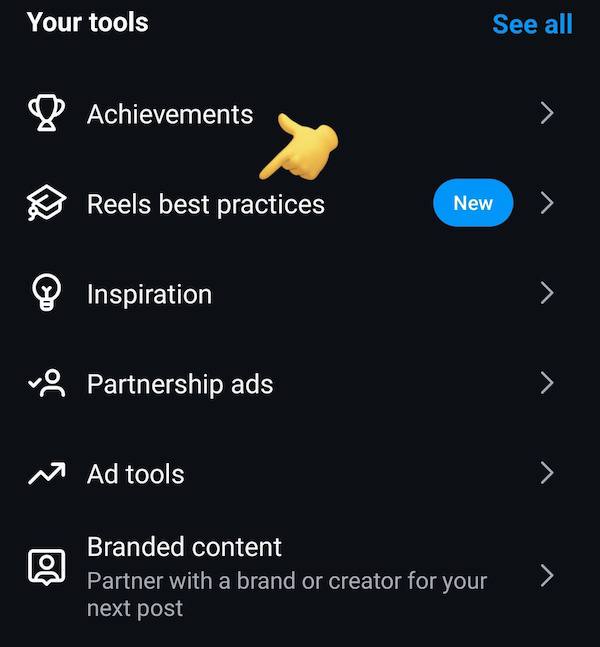This screenshot has height=647, width=600.
Task: Open Reels best practices
Action: pos(206,204)
